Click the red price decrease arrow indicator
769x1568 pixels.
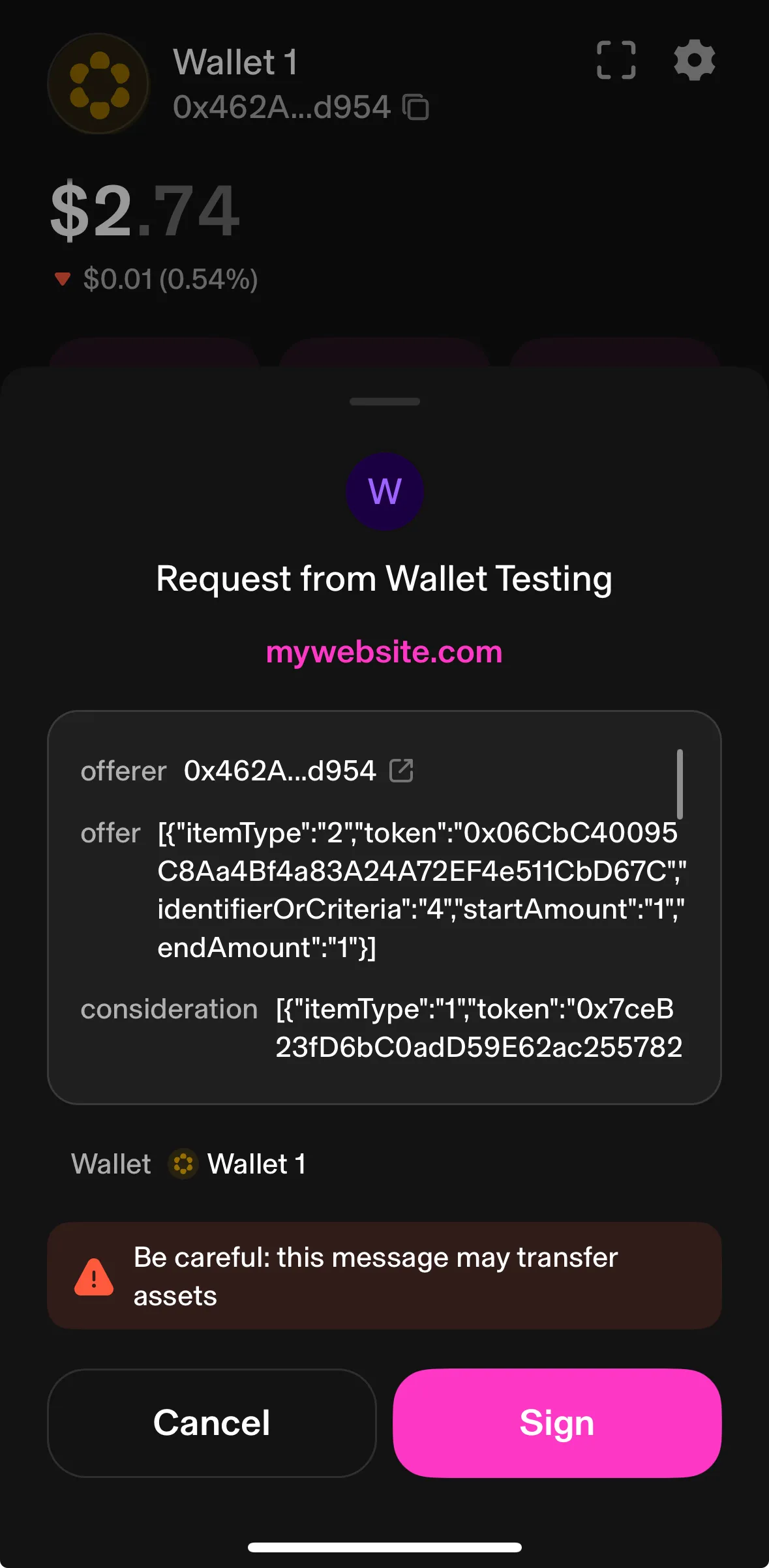pos(63,279)
